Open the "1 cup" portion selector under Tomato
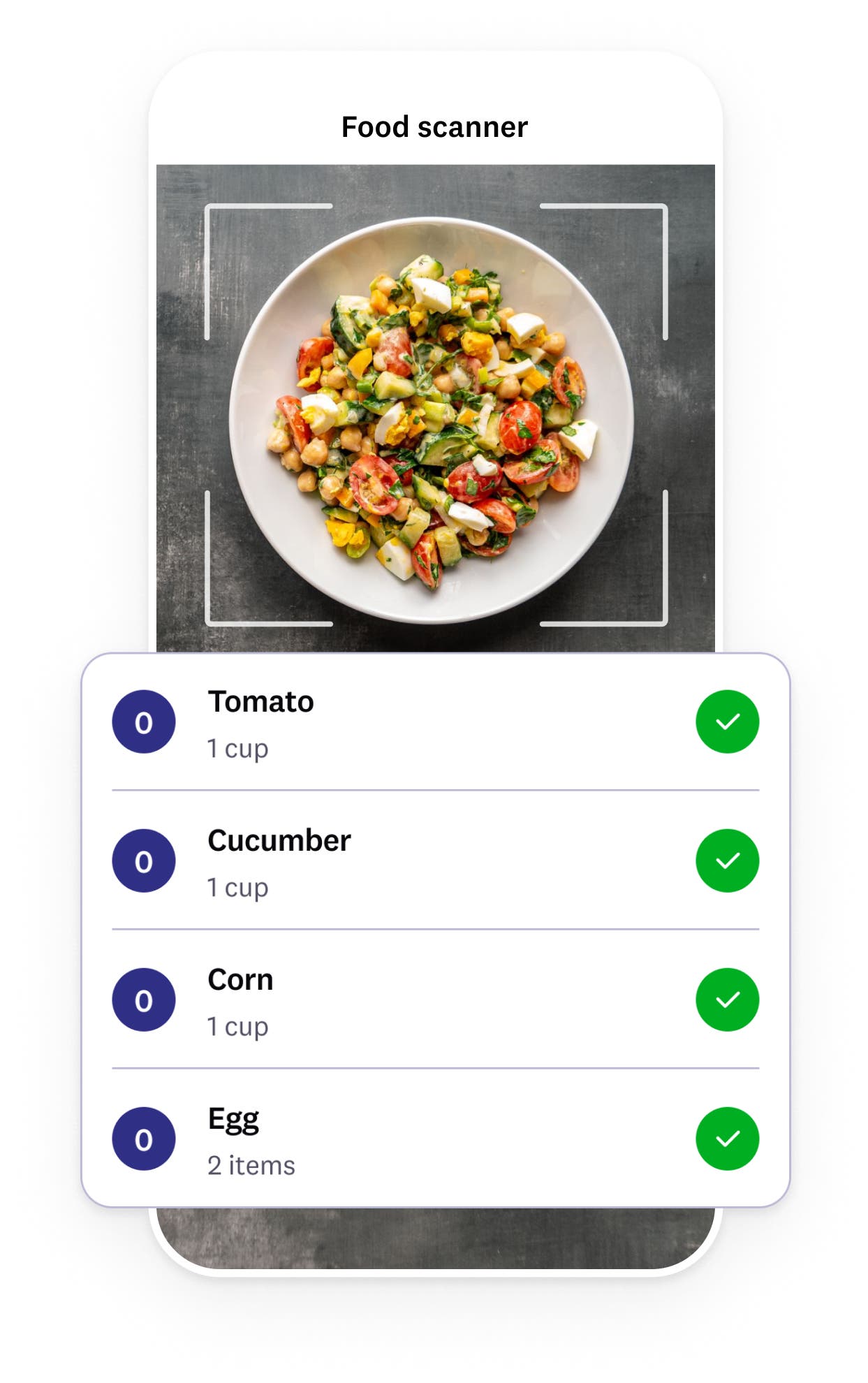This screenshot has width=868, height=1383. pos(237,747)
